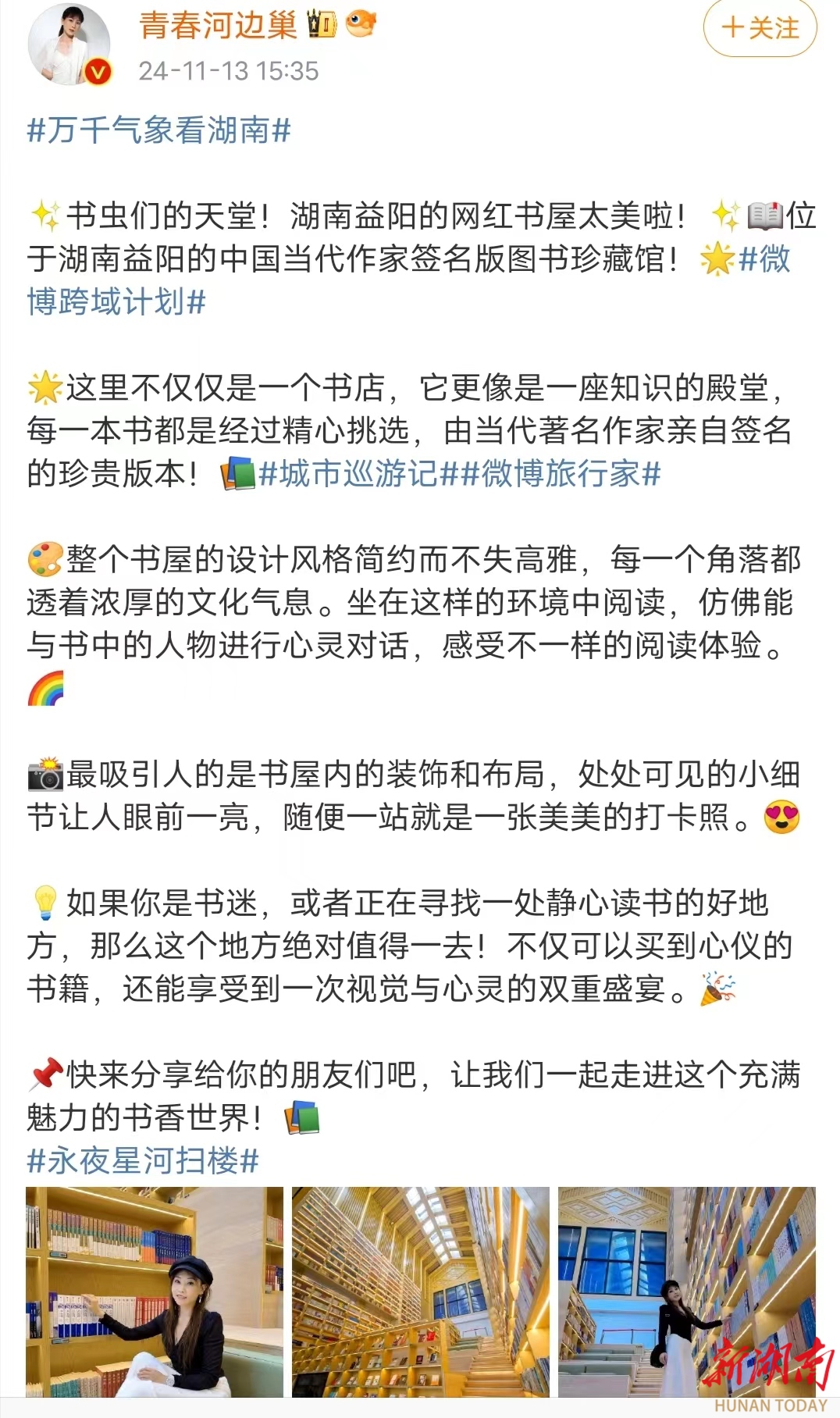Open the first photo of the woman at the bookshelf
Image resolution: width=840 pixels, height=1418 pixels.
click(x=155, y=1292)
